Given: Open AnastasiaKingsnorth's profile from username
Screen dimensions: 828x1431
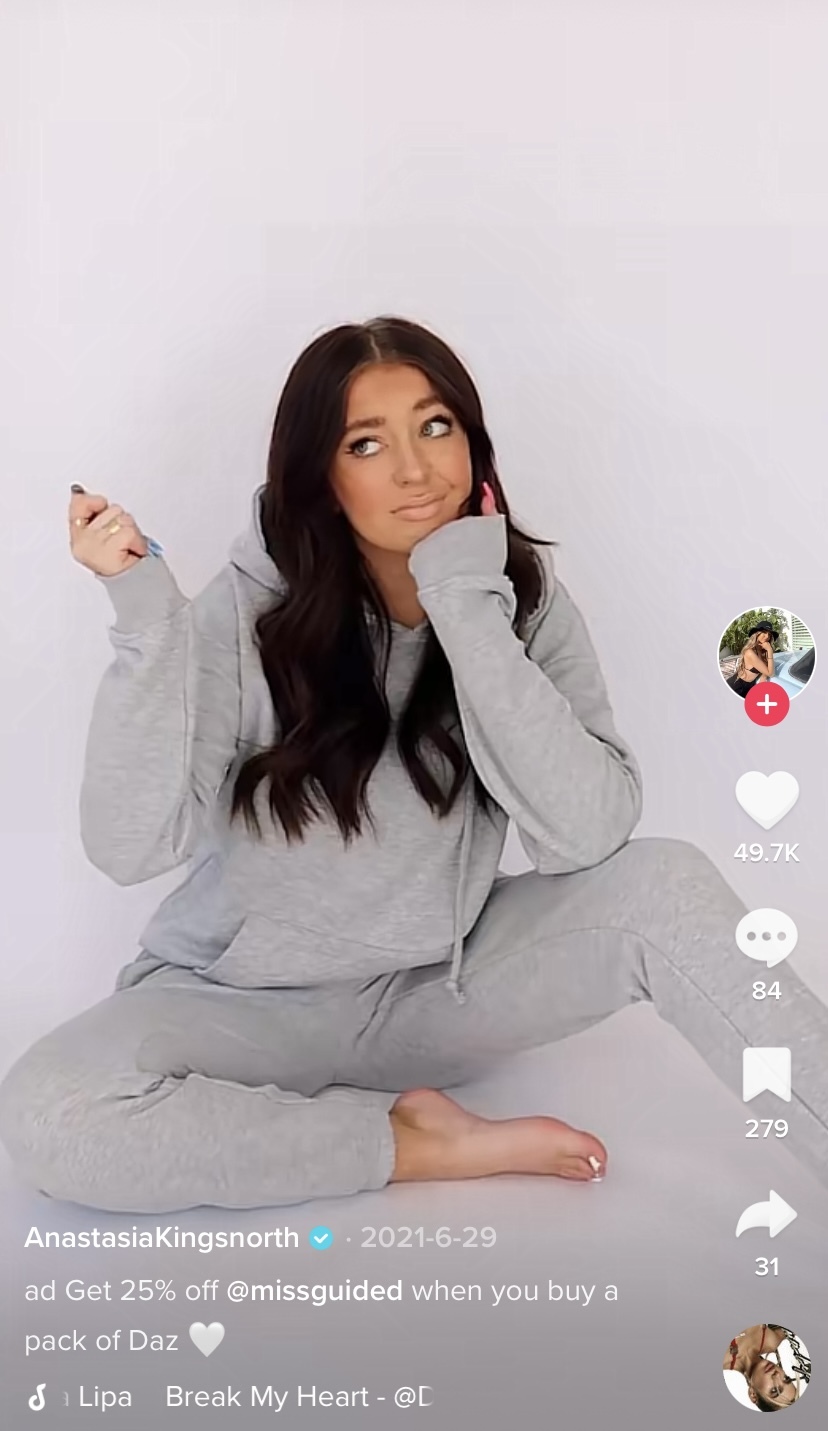Looking at the screenshot, I should pyautogui.click(x=162, y=1238).
